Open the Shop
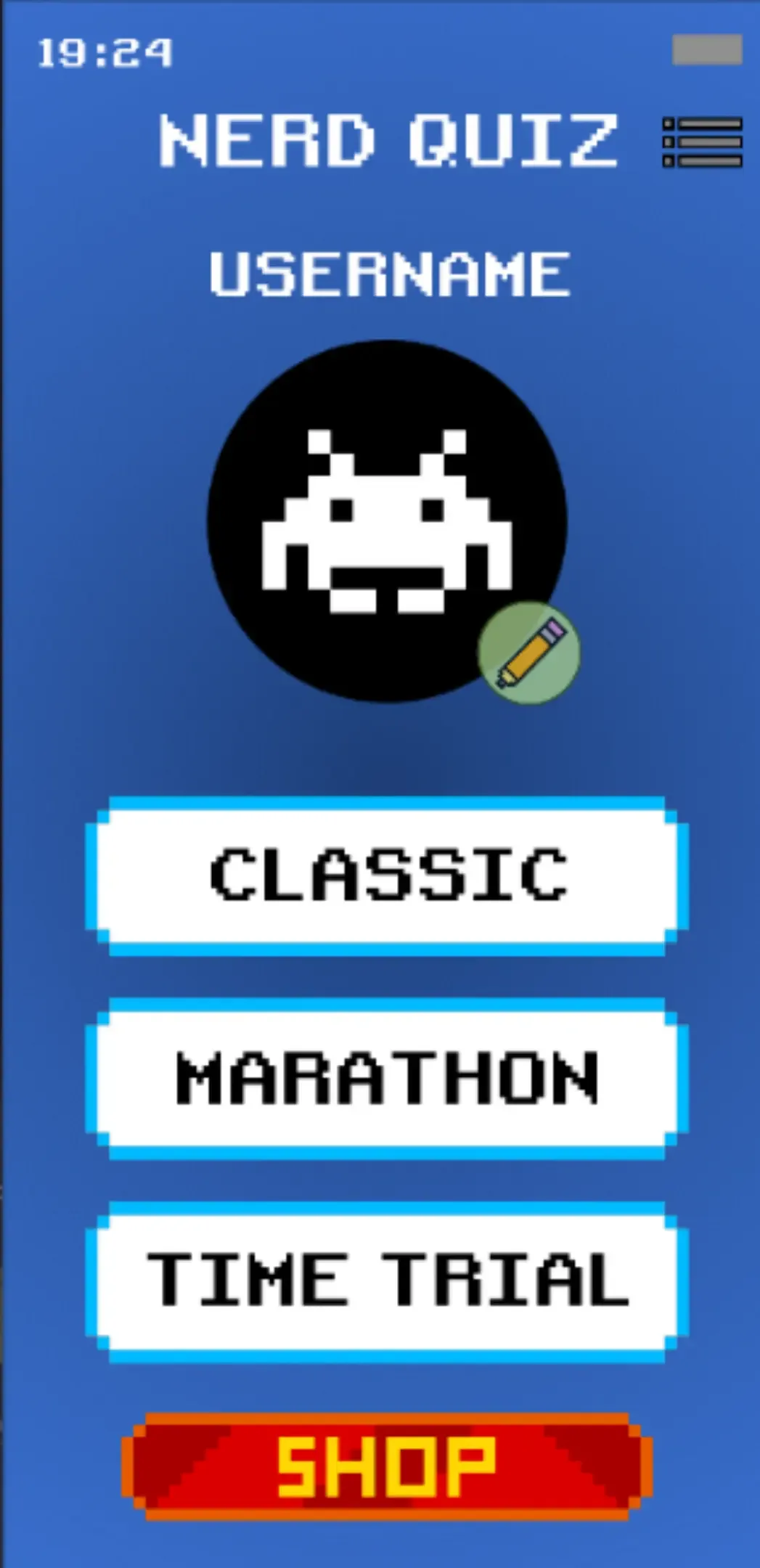 point(387,1466)
